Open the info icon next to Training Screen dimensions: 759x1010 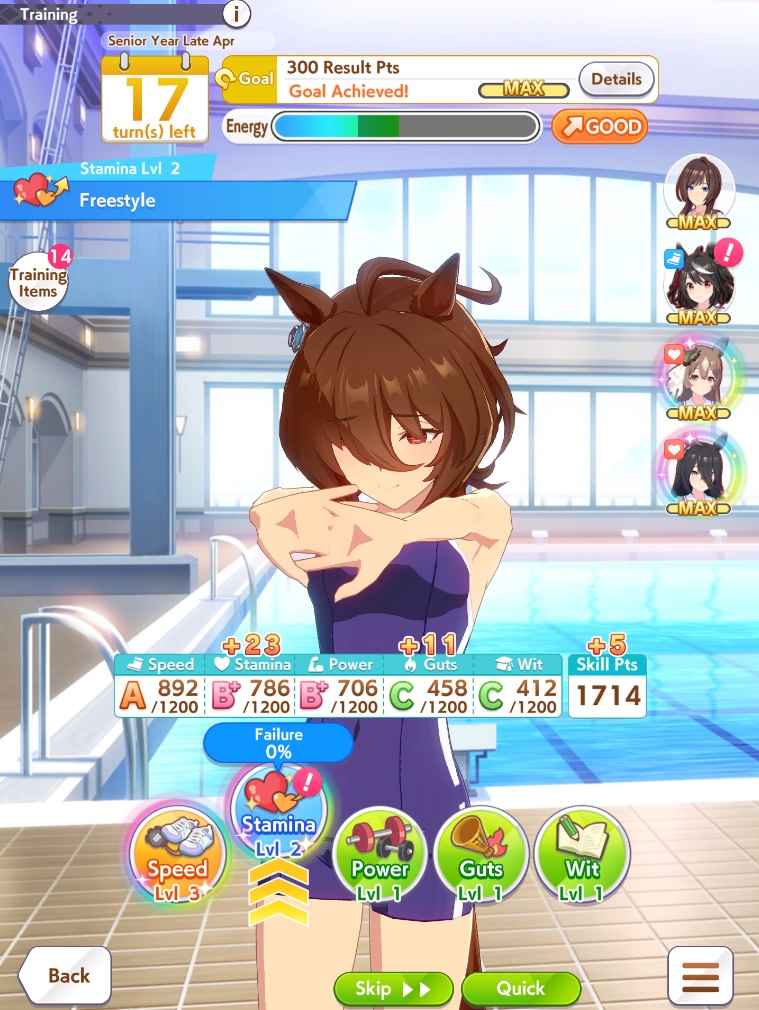236,14
